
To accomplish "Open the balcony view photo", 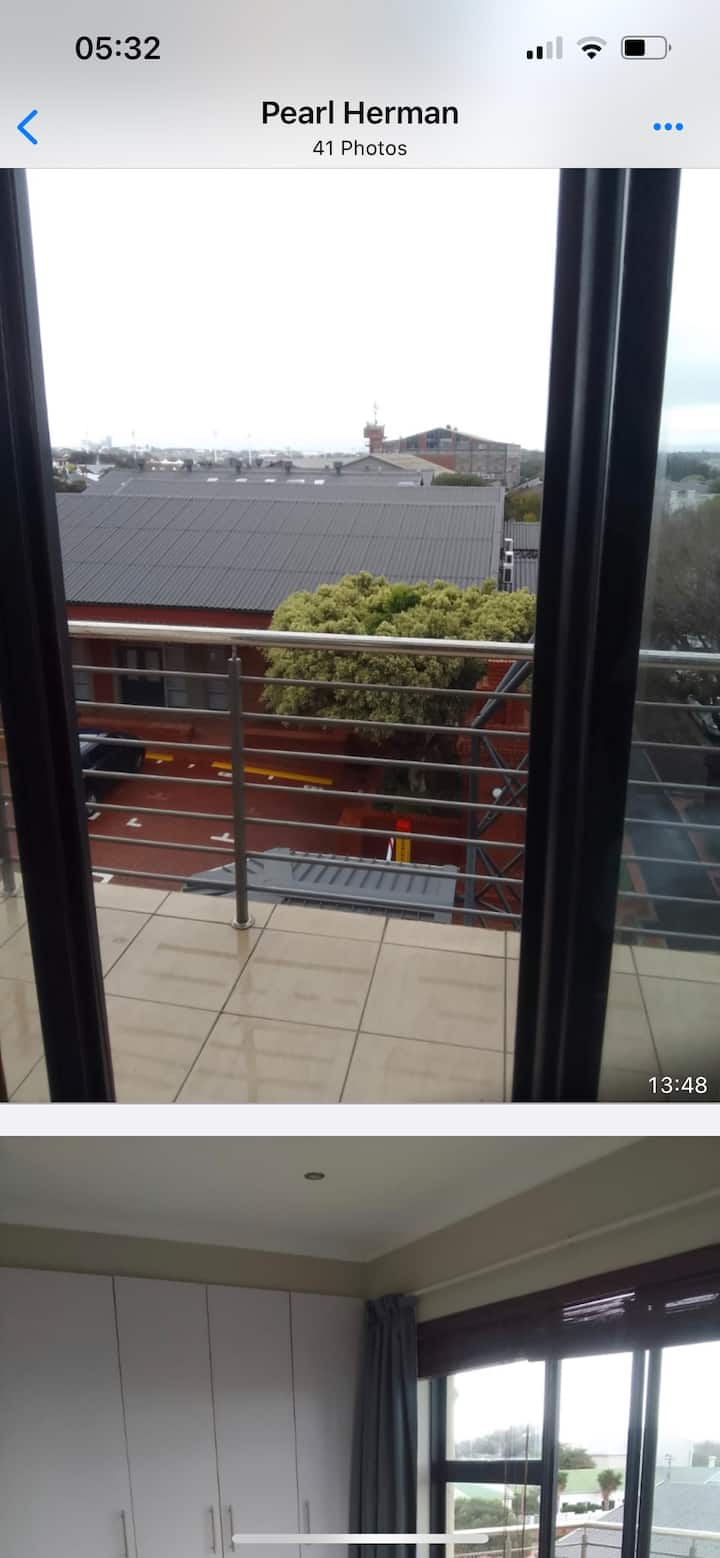I will point(360,635).
